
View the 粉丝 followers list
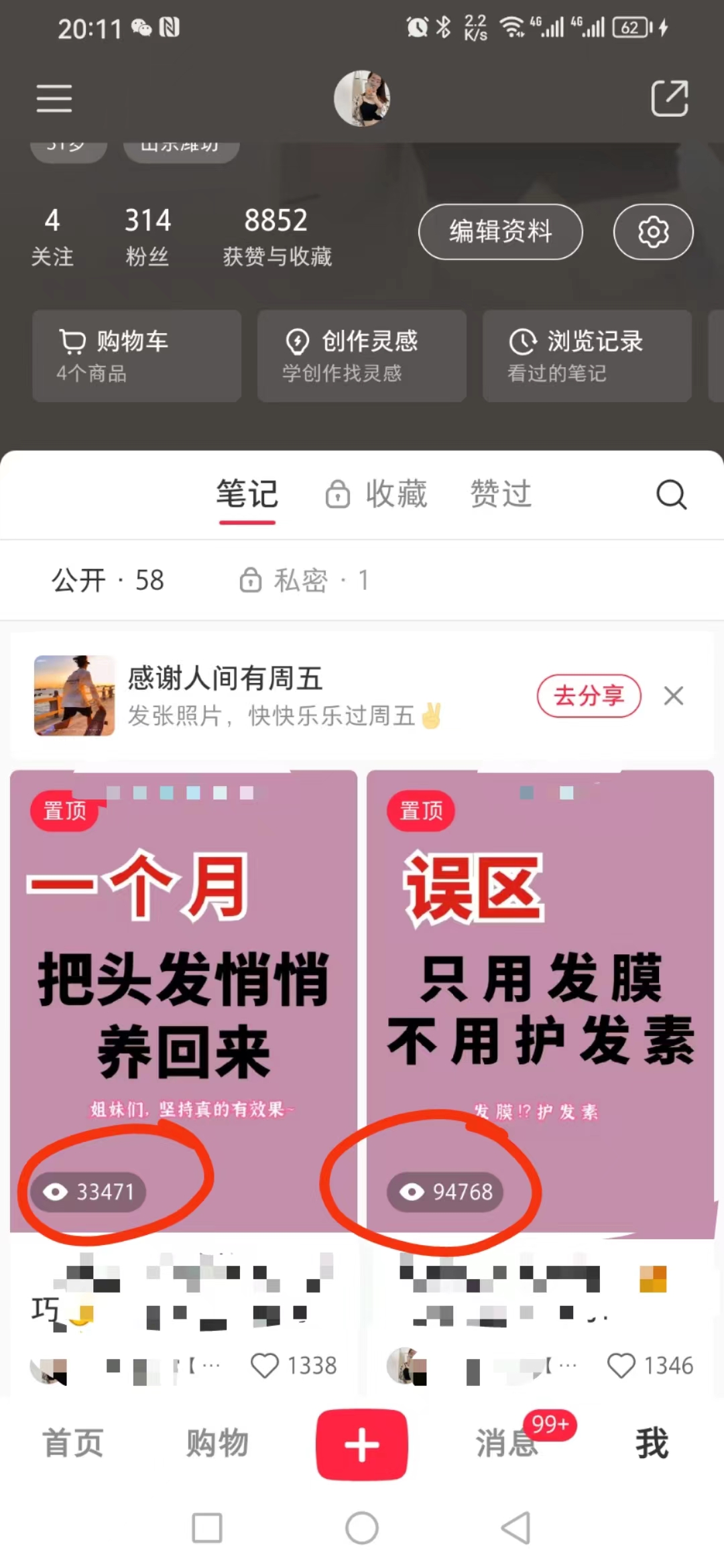147,237
